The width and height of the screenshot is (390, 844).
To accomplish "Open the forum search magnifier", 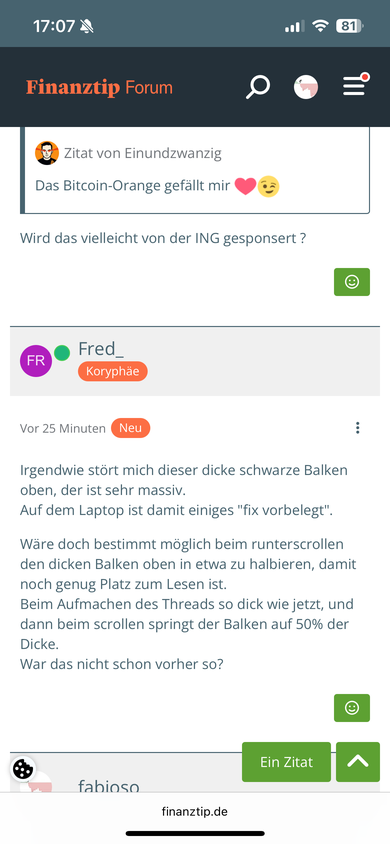I will 258,87.
